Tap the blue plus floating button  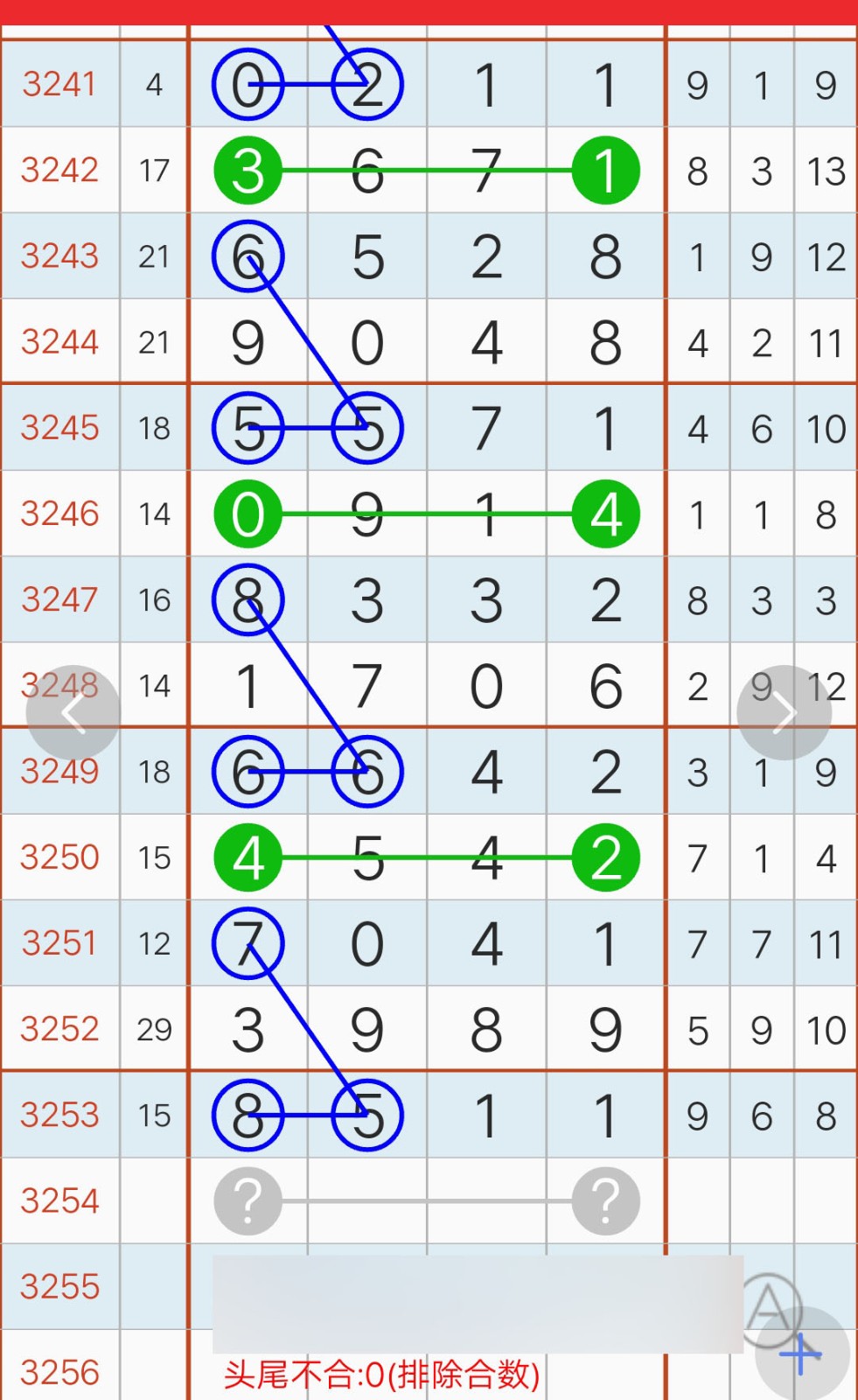click(802, 1354)
